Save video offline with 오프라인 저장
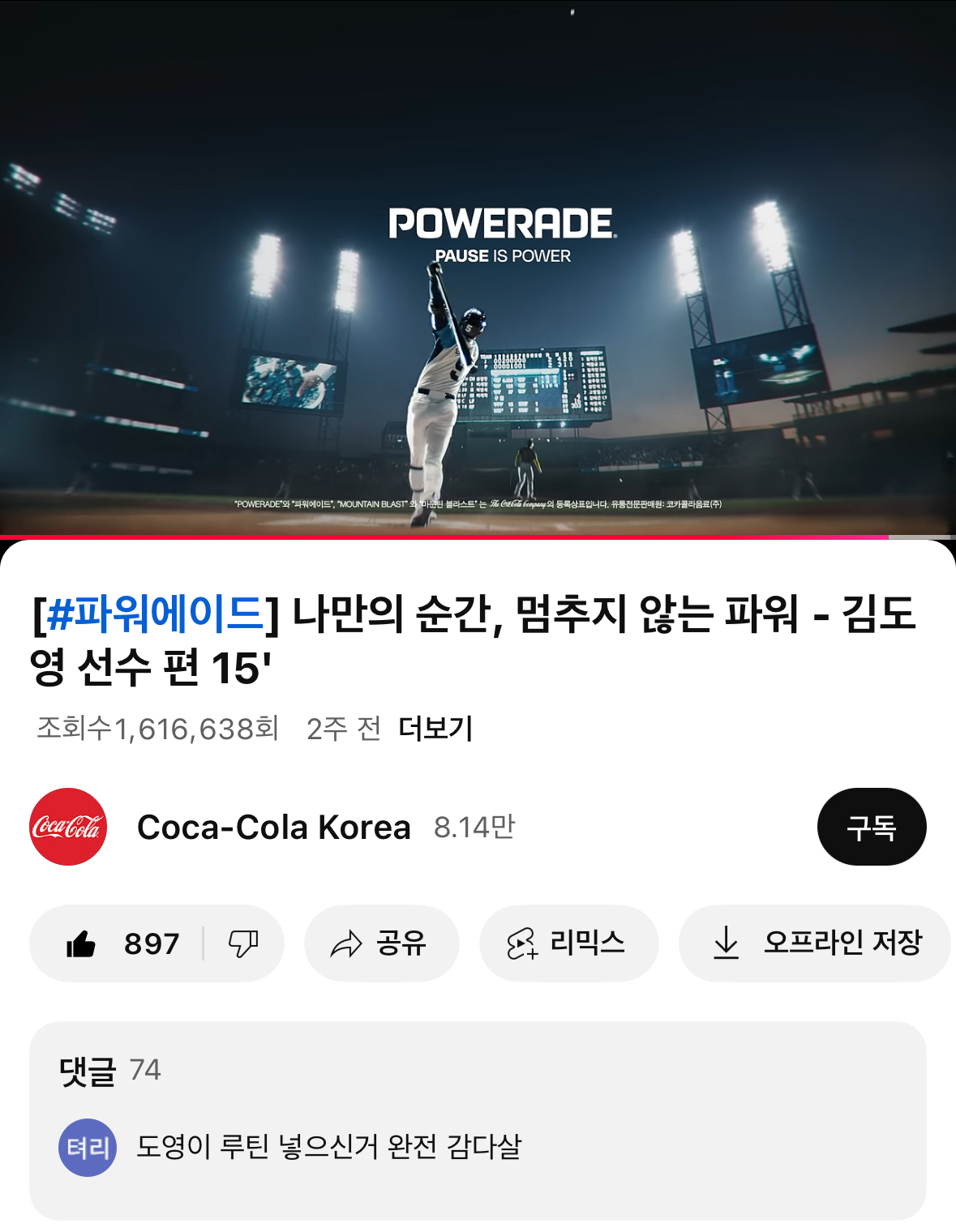The width and height of the screenshot is (956, 1232). 815,943
